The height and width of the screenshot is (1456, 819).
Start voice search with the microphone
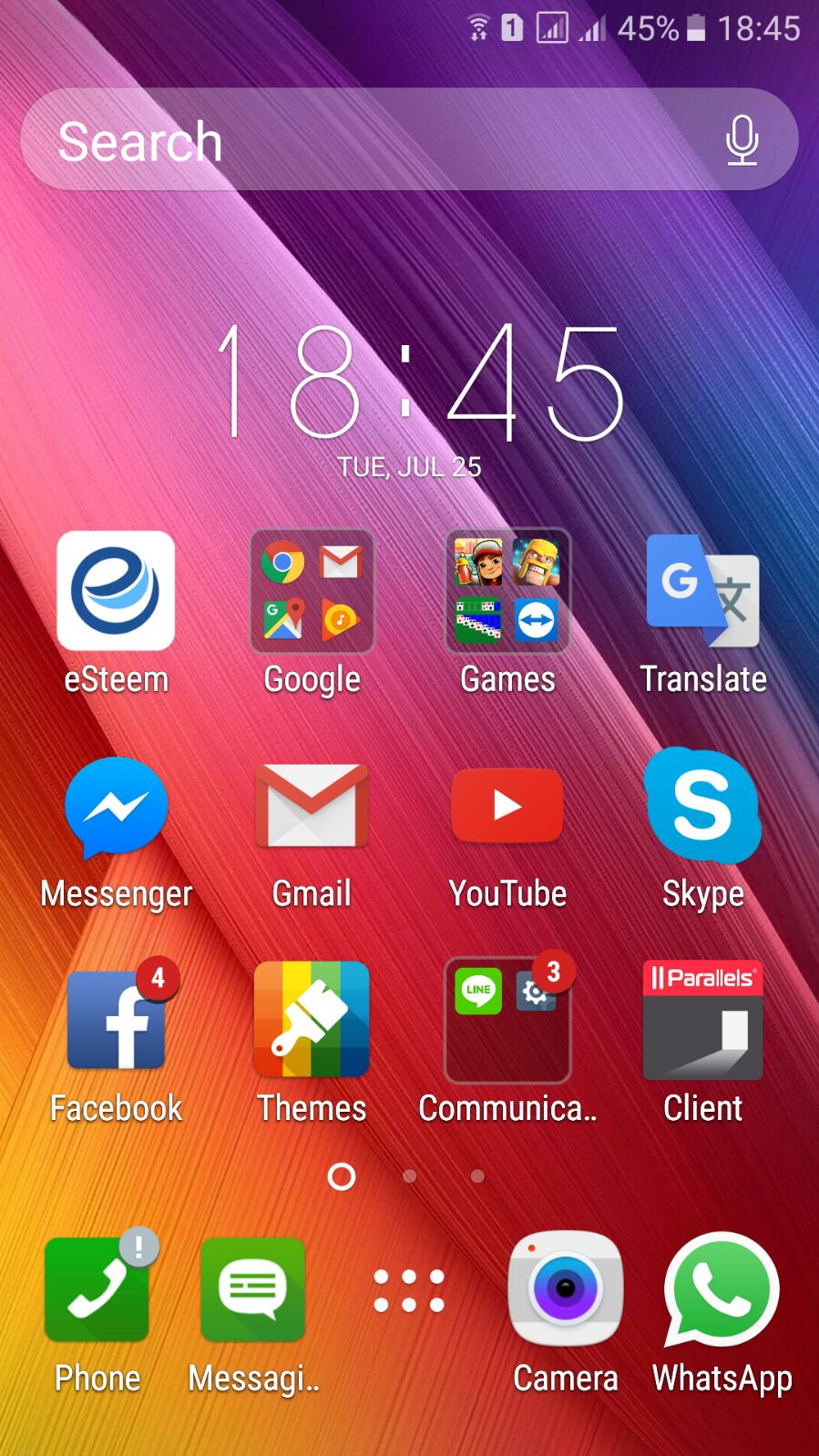point(742,140)
